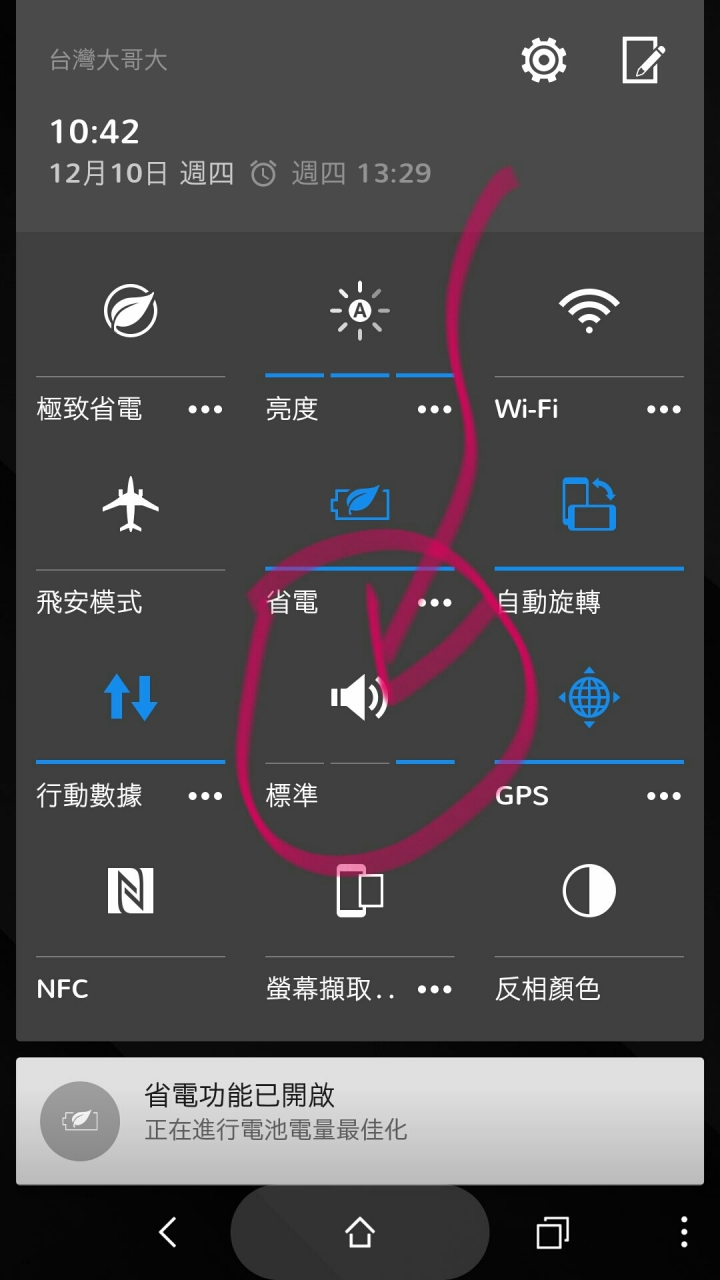This screenshot has height=1280, width=720.
Task: Toggle the GPS location tile
Action: point(589,697)
